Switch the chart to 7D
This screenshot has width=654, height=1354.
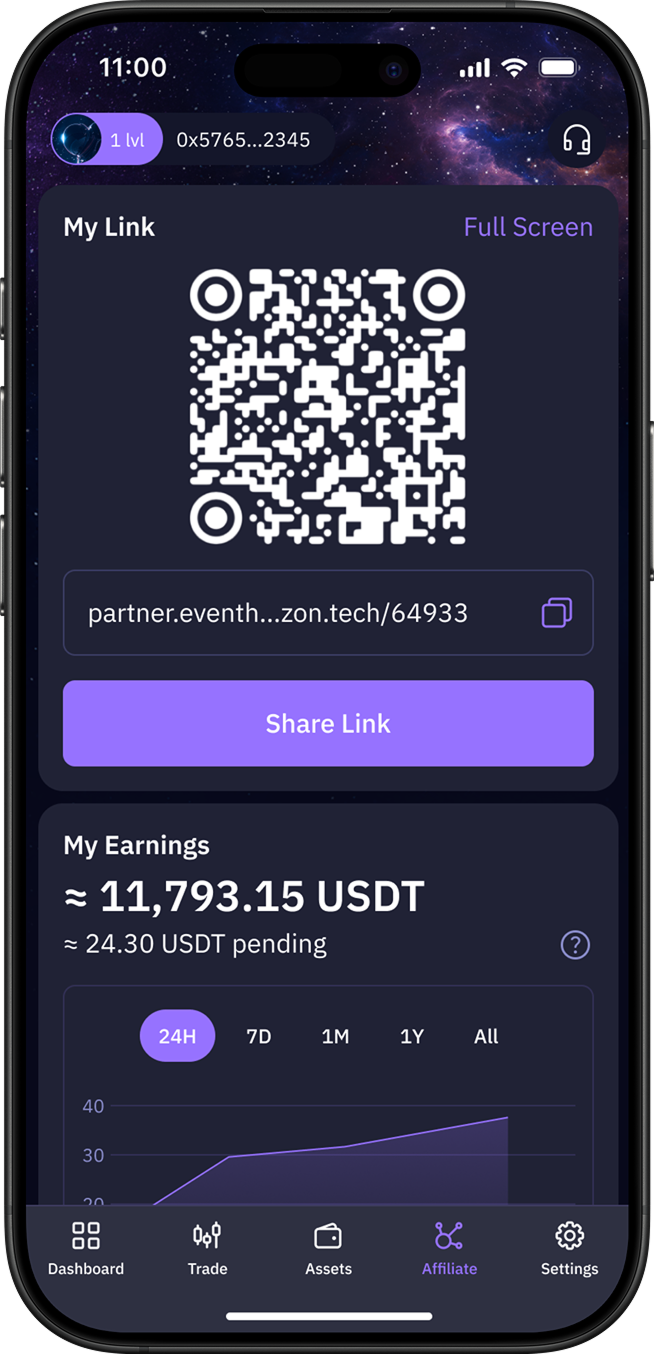tap(258, 1036)
